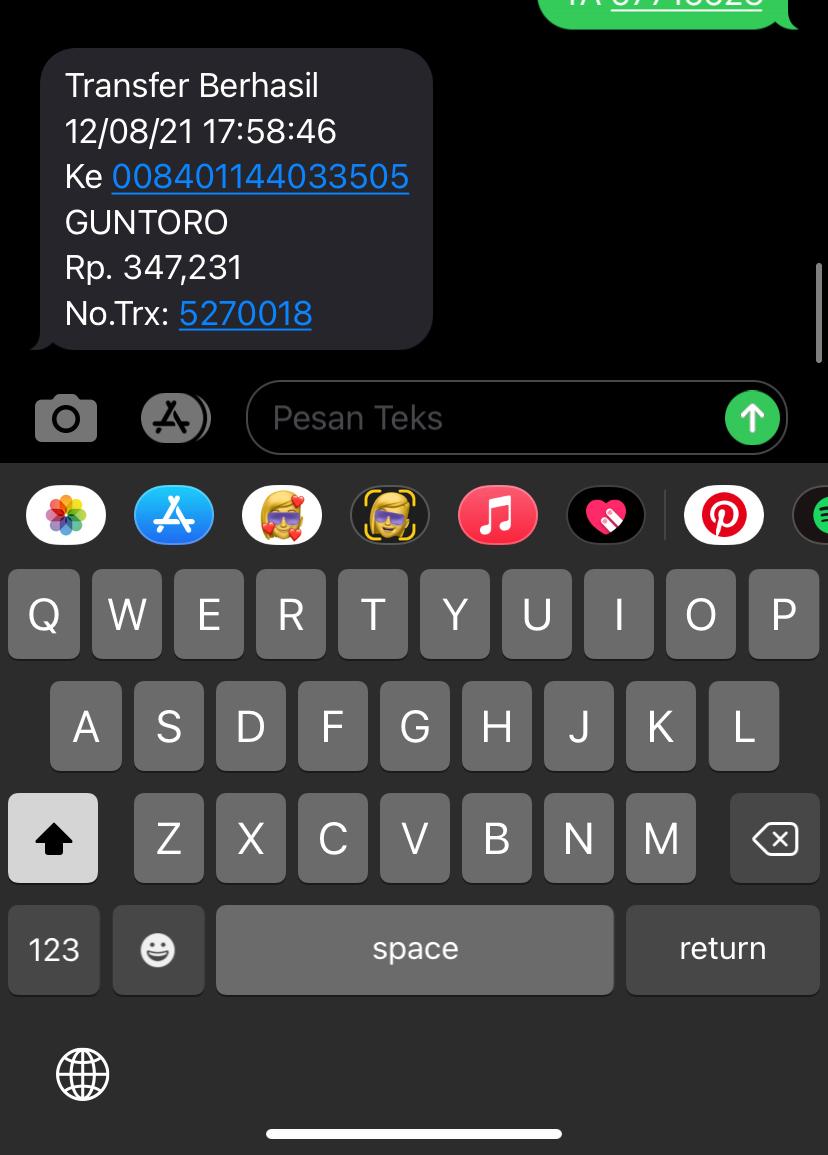
Task: Focus the Pesan Teks message field
Action: point(480,418)
